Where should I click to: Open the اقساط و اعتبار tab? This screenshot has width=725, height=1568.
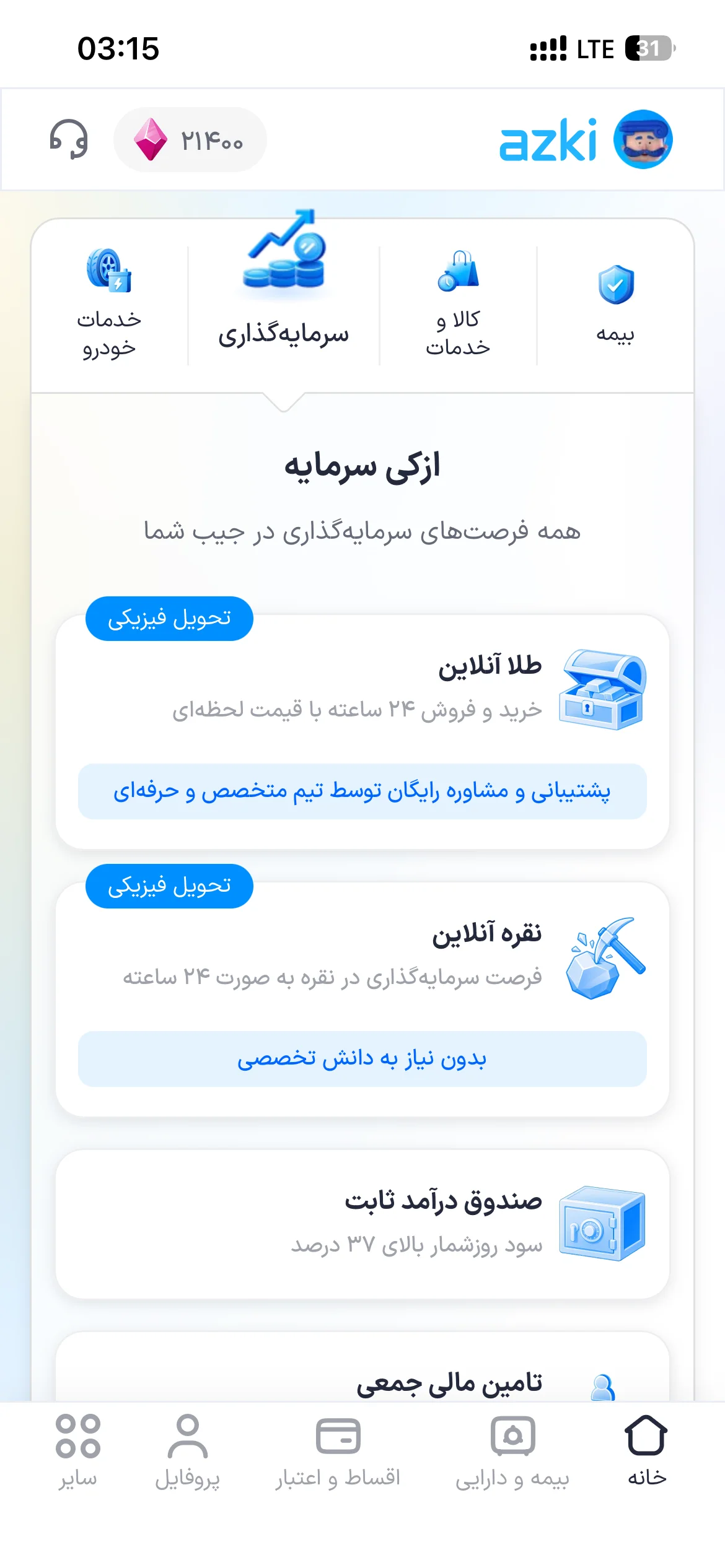click(338, 1450)
